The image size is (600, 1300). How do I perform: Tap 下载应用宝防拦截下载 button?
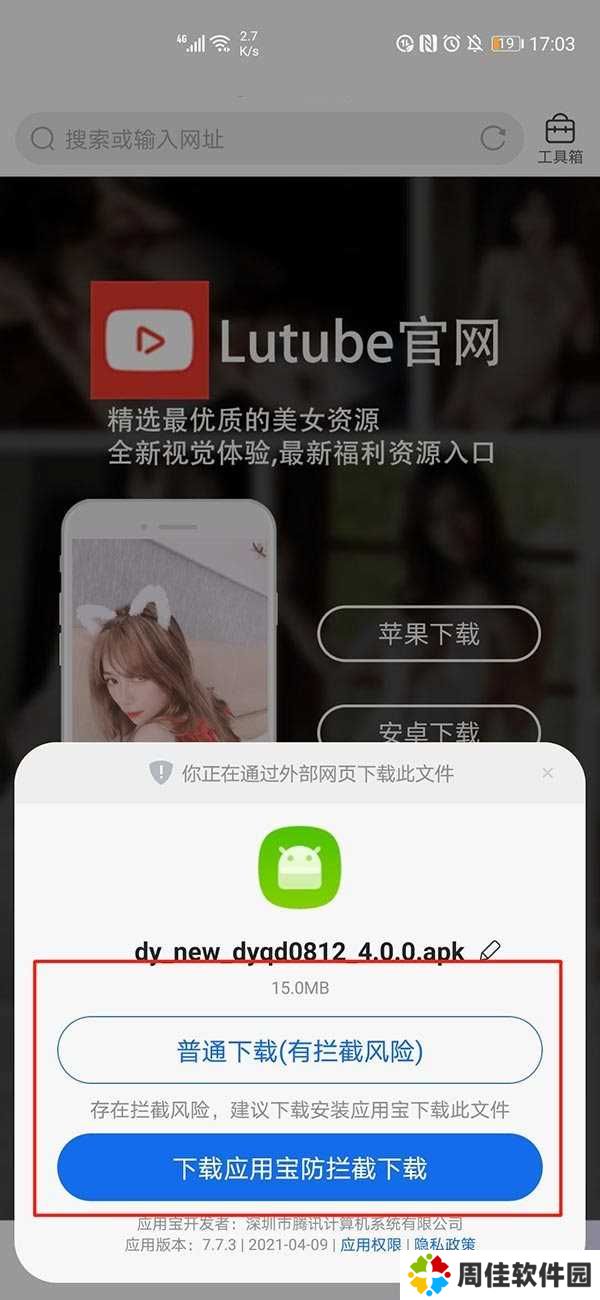coord(300,1167)
